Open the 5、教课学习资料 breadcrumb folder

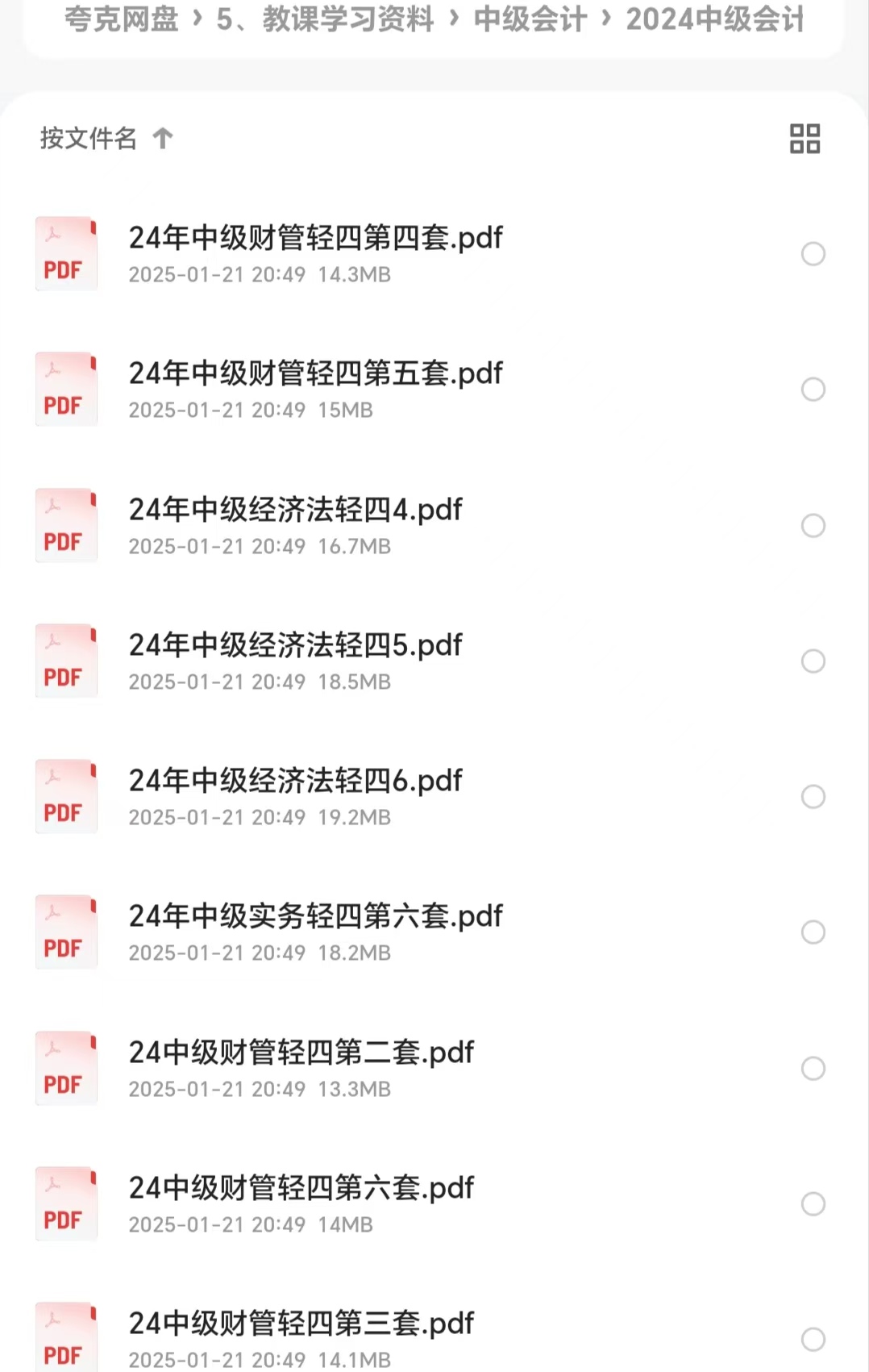(325, 19)
